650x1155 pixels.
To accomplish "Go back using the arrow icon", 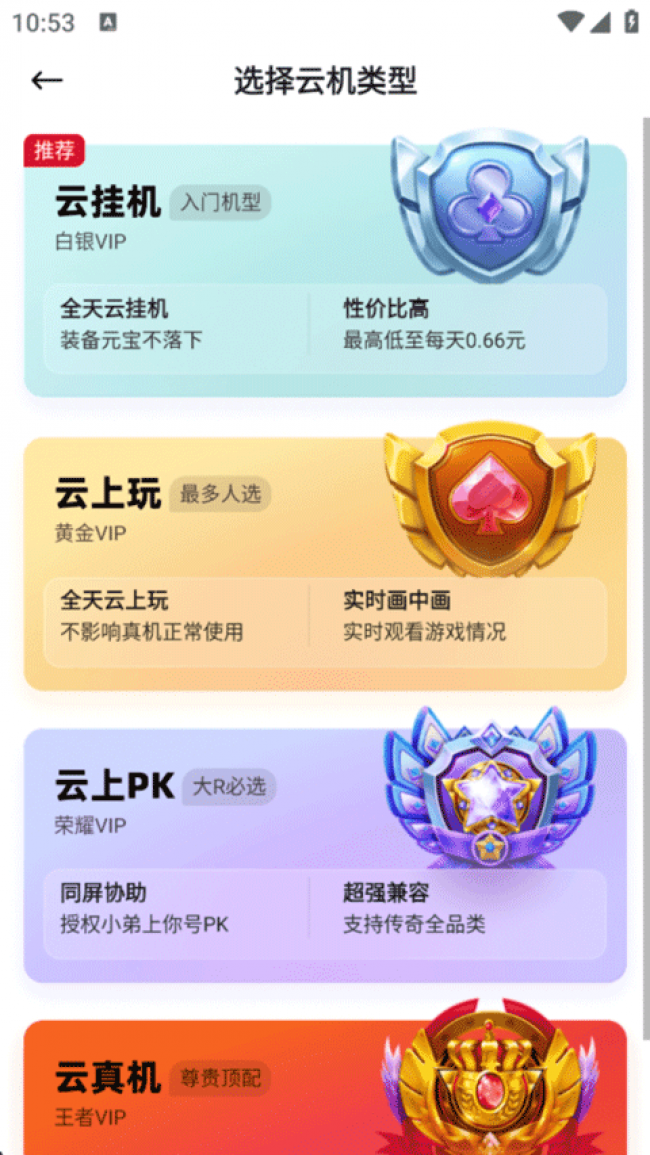I will pyautogui.click(x=47, y=81).
